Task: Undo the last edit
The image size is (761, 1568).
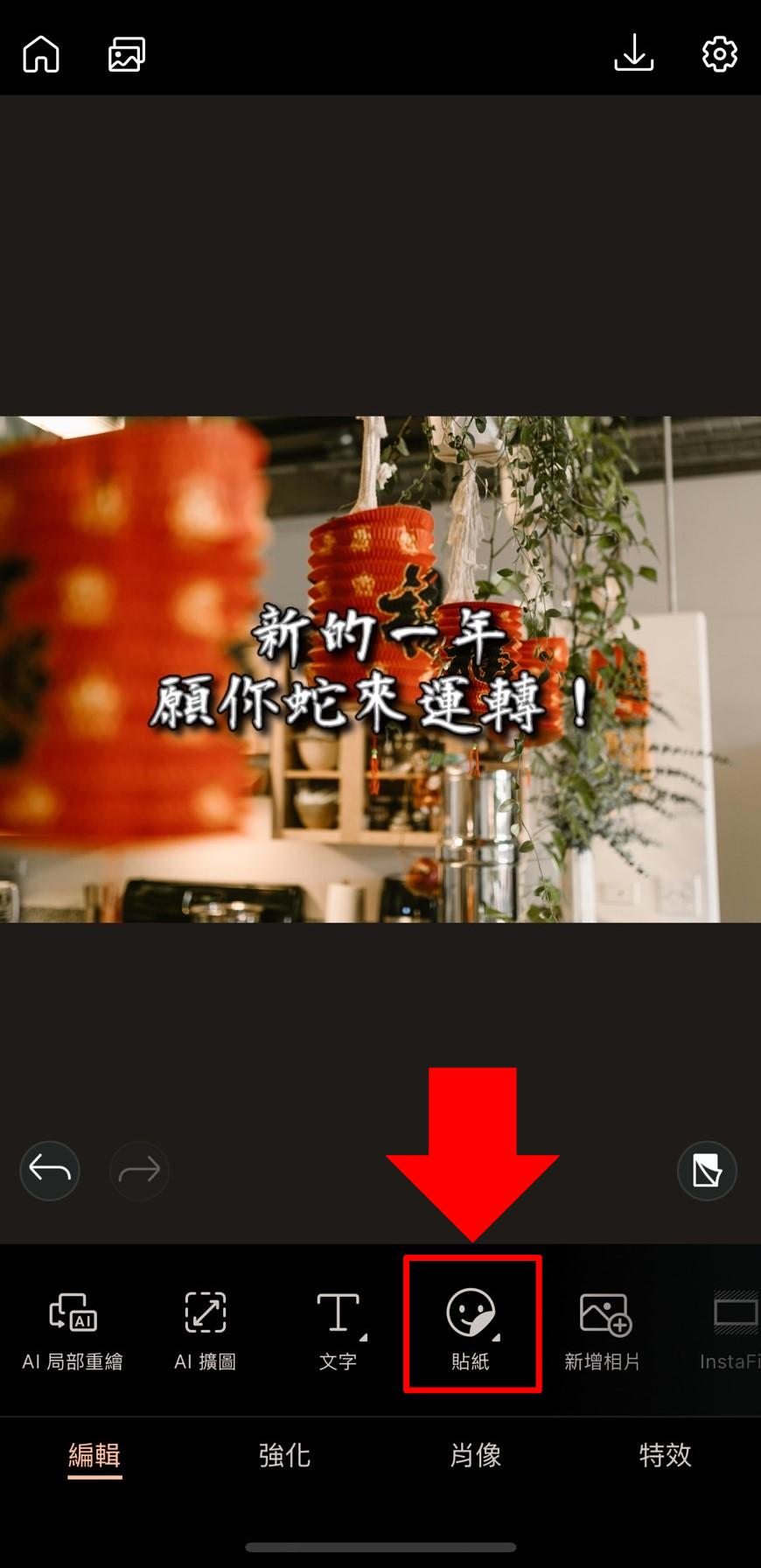Action: [50, 1170]
